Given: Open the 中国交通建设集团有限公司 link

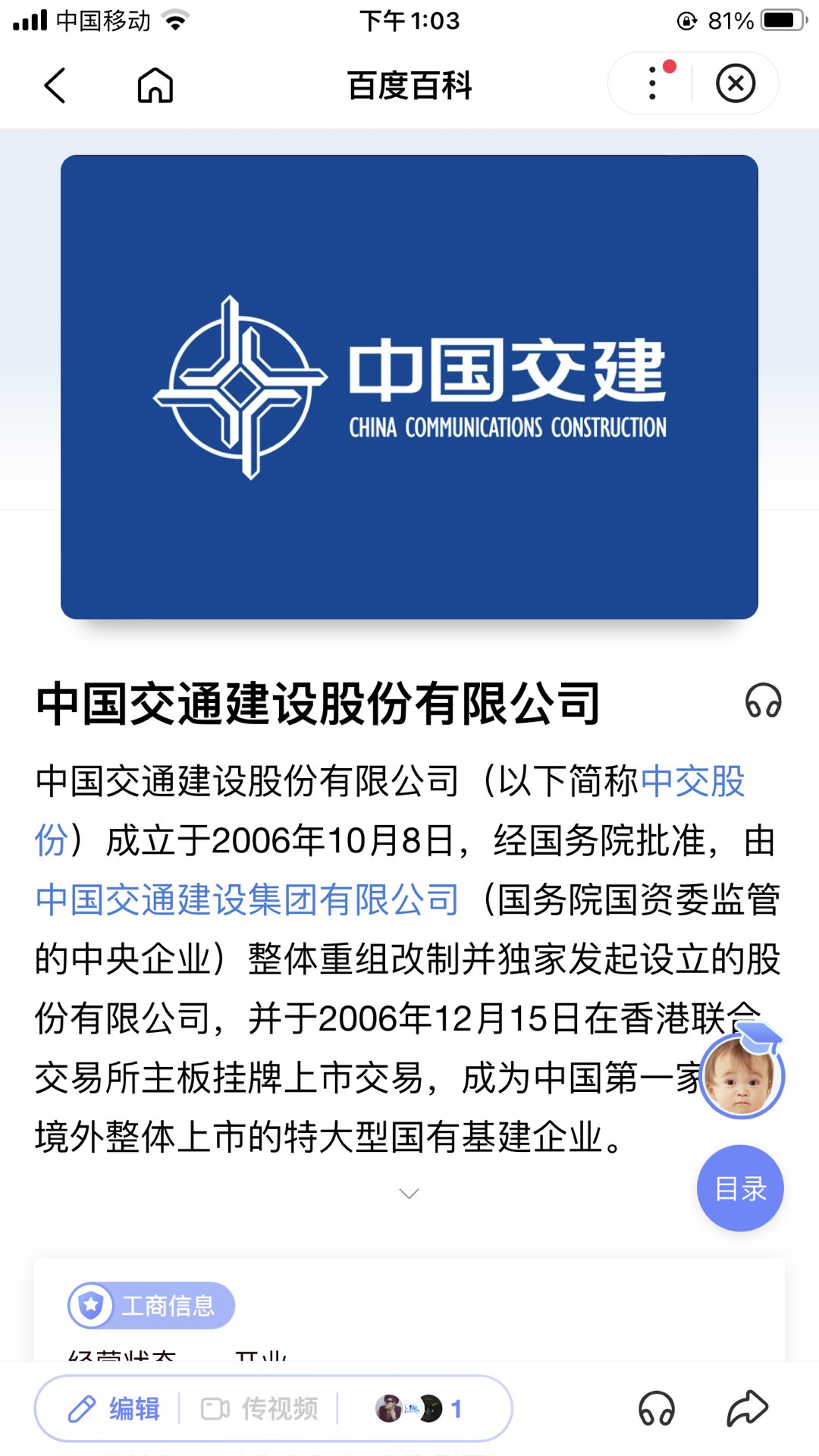Looking at the screenshot, I should (x=247, y=900).
